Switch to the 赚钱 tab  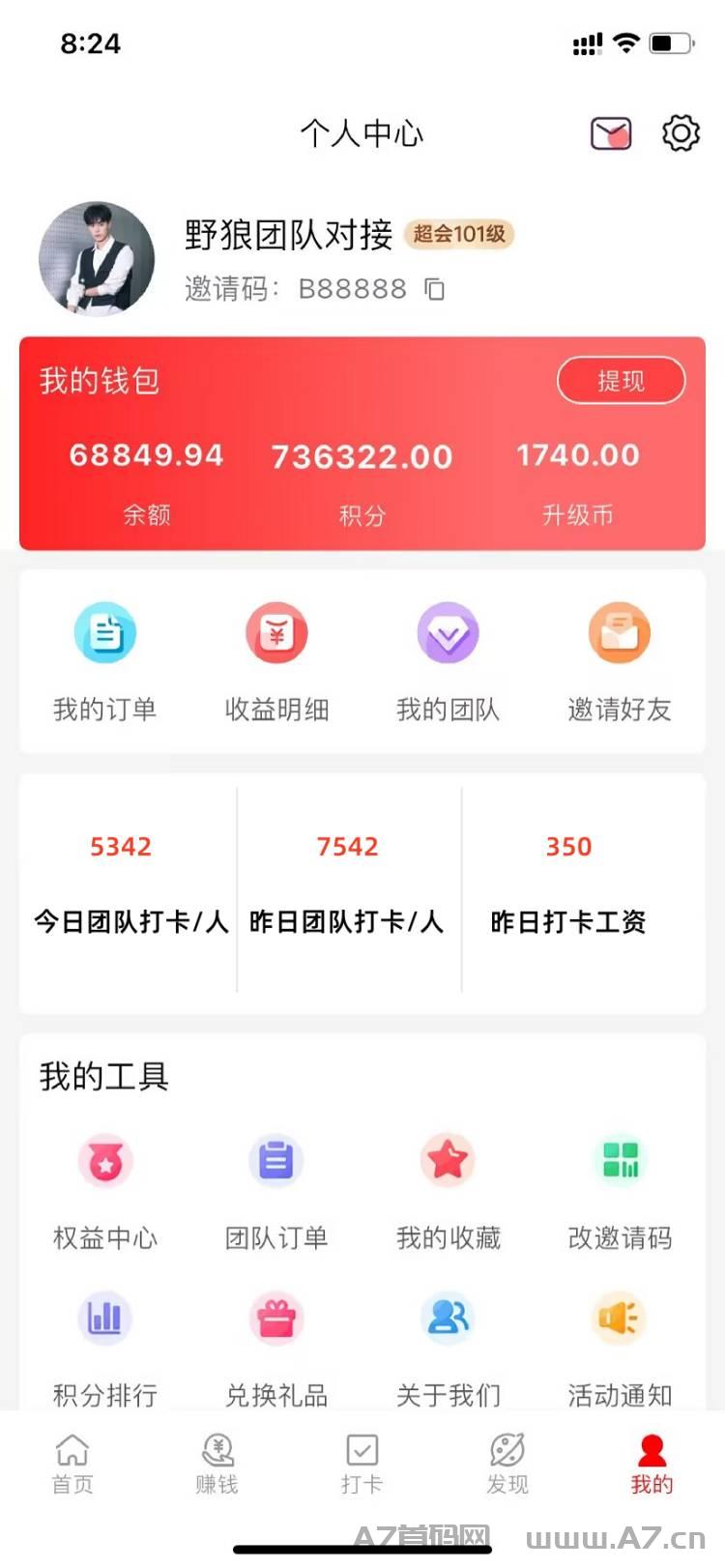tap(217, 1464)
